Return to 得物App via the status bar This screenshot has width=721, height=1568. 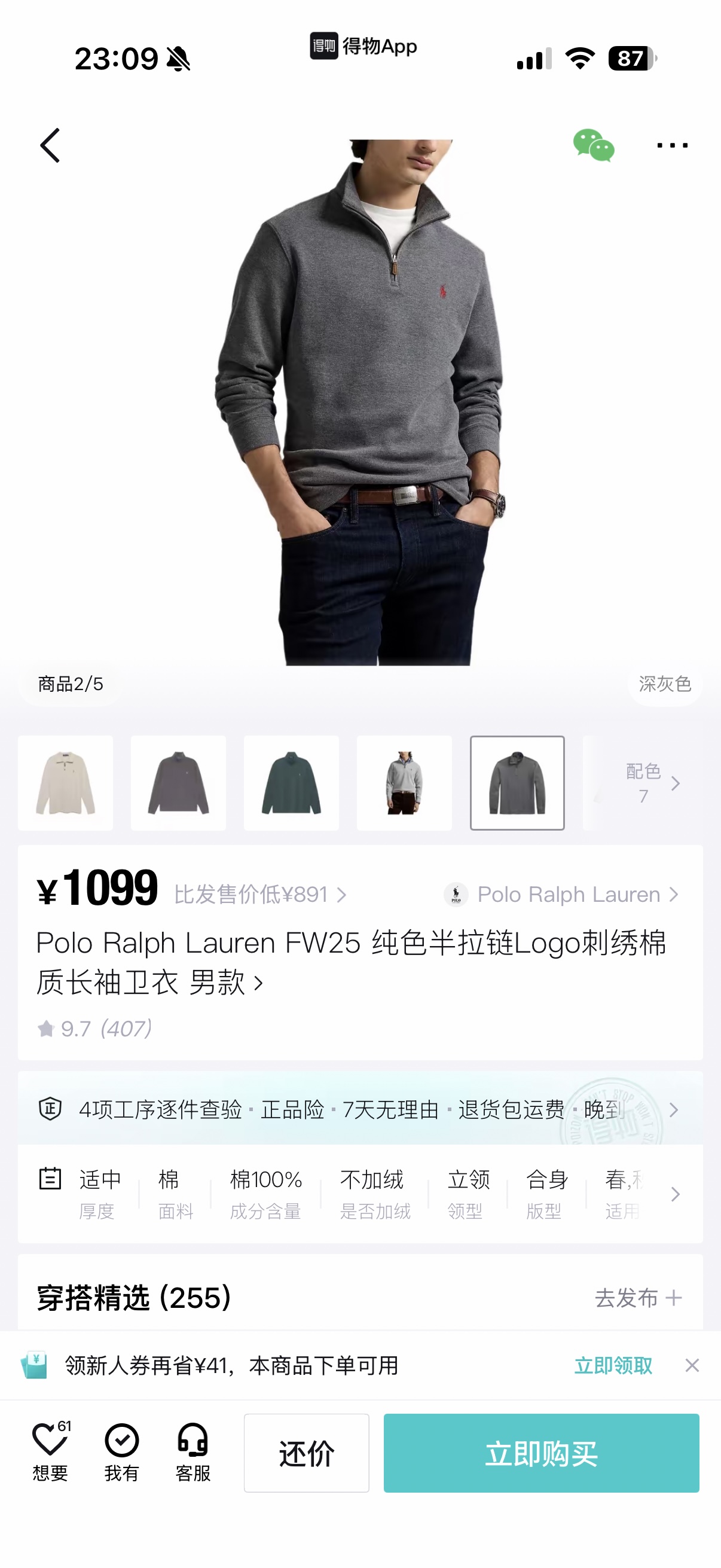tap(363, 46)
